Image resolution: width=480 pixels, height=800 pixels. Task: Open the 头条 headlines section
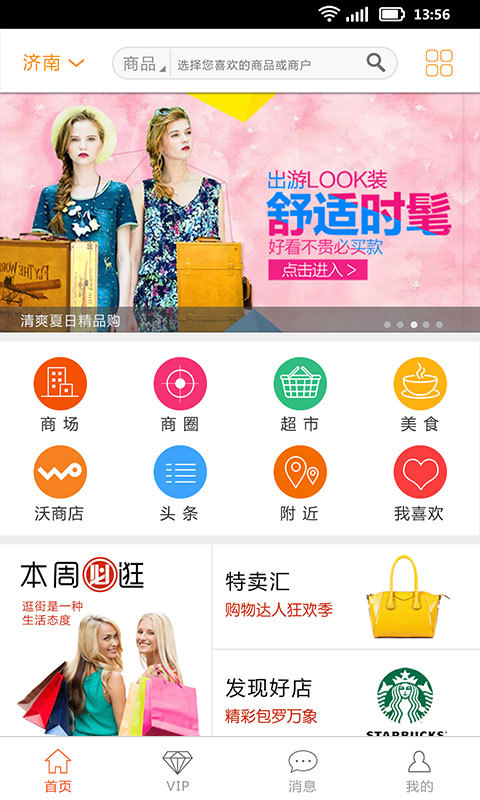(x=180, y=484)
